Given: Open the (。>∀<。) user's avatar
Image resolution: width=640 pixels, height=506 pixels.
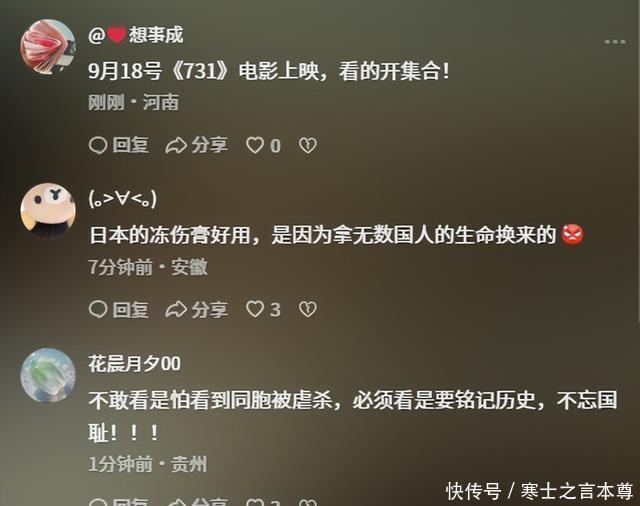Looking at the screenshot, I should pyautogui.click(x=47, y=210).
